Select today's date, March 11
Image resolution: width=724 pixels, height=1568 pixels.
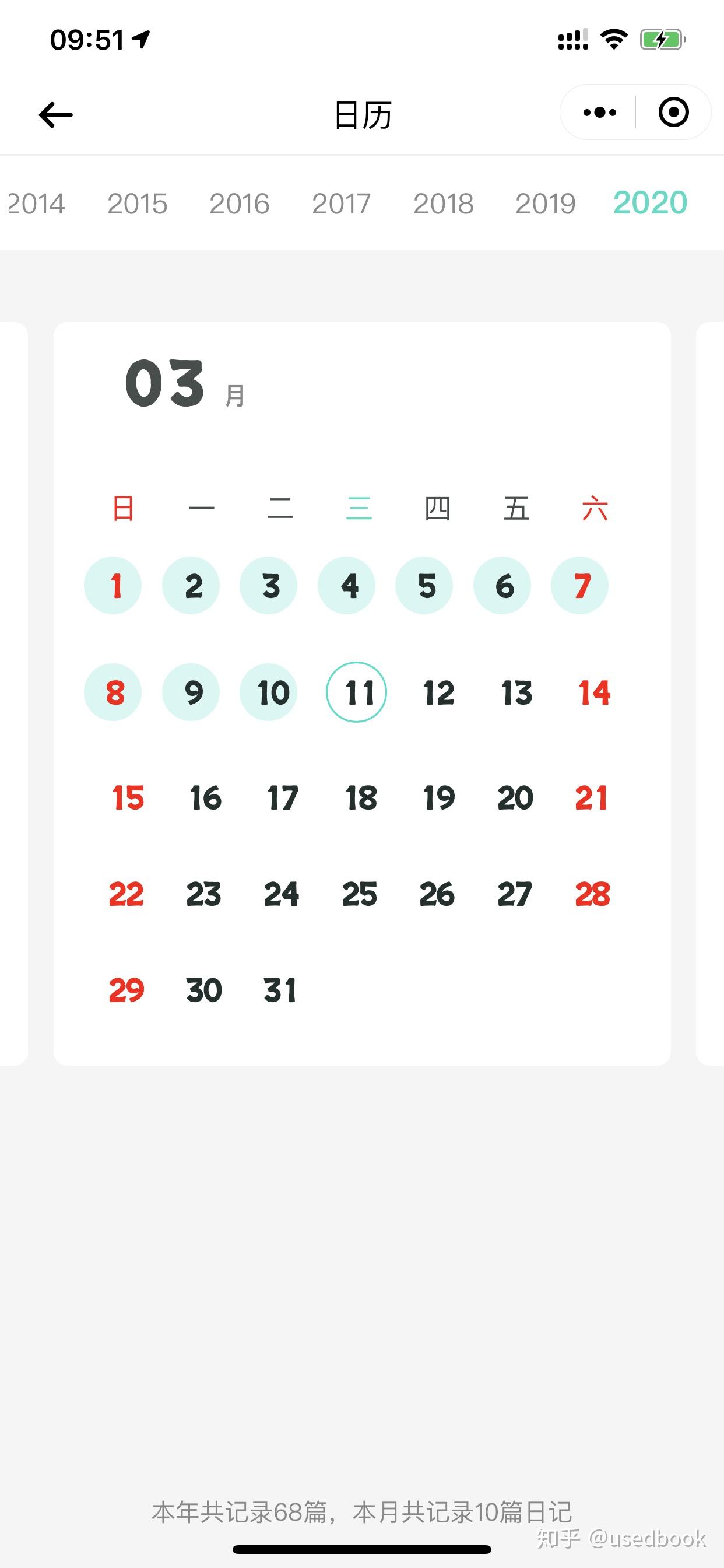tap(357, 692)
